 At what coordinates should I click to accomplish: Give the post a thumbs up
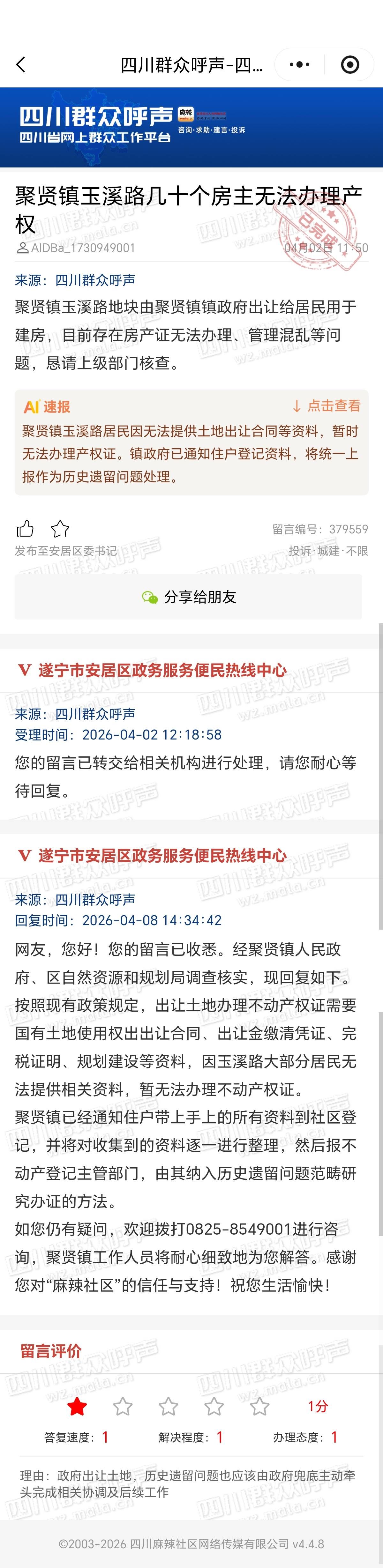click(x=25, y=528)
